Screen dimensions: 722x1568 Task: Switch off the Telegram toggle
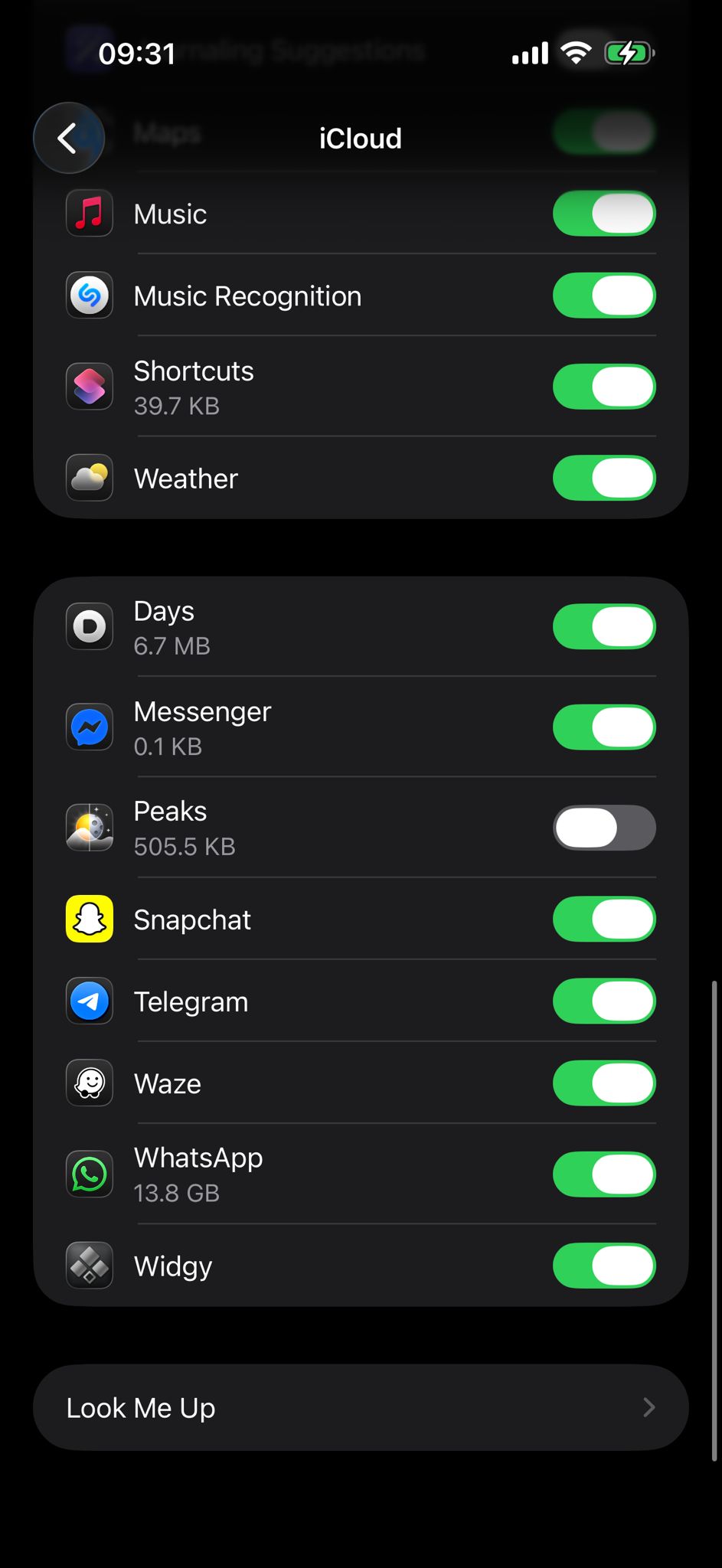(603, 1001)
